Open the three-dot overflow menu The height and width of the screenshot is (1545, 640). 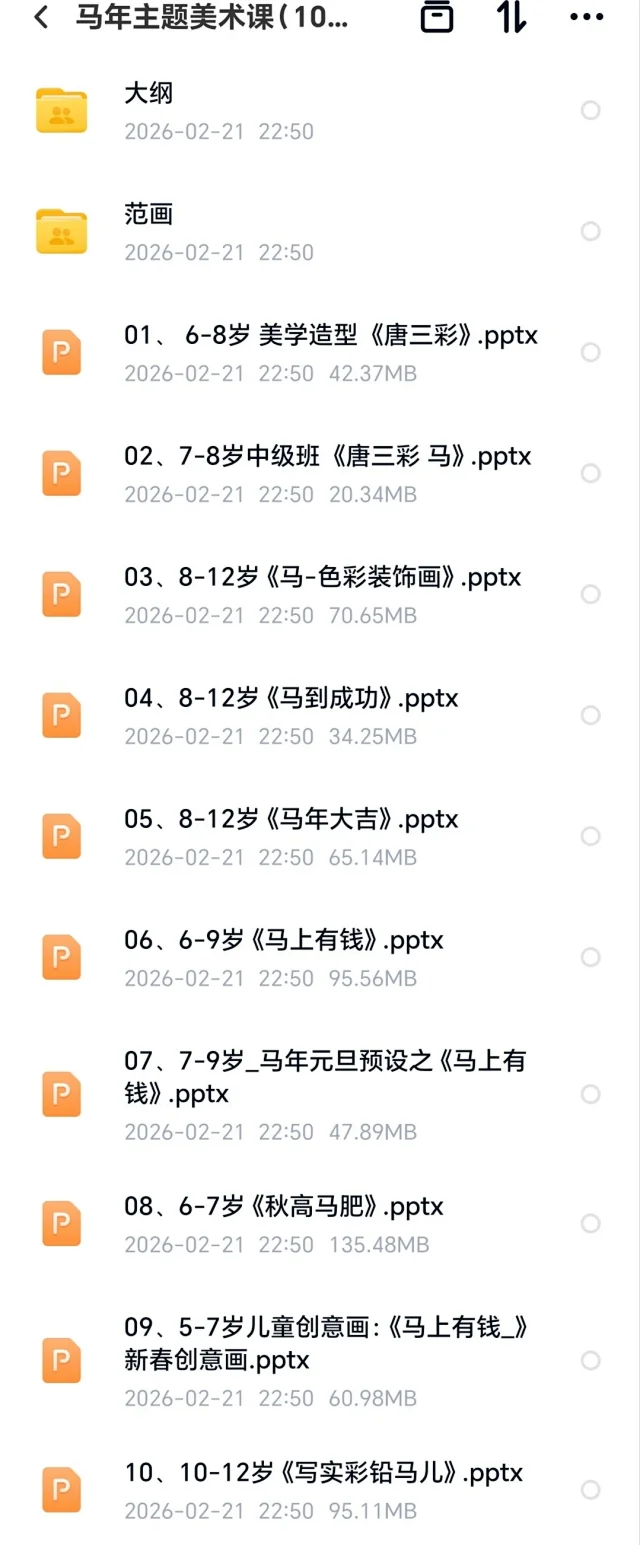[586, 17]
